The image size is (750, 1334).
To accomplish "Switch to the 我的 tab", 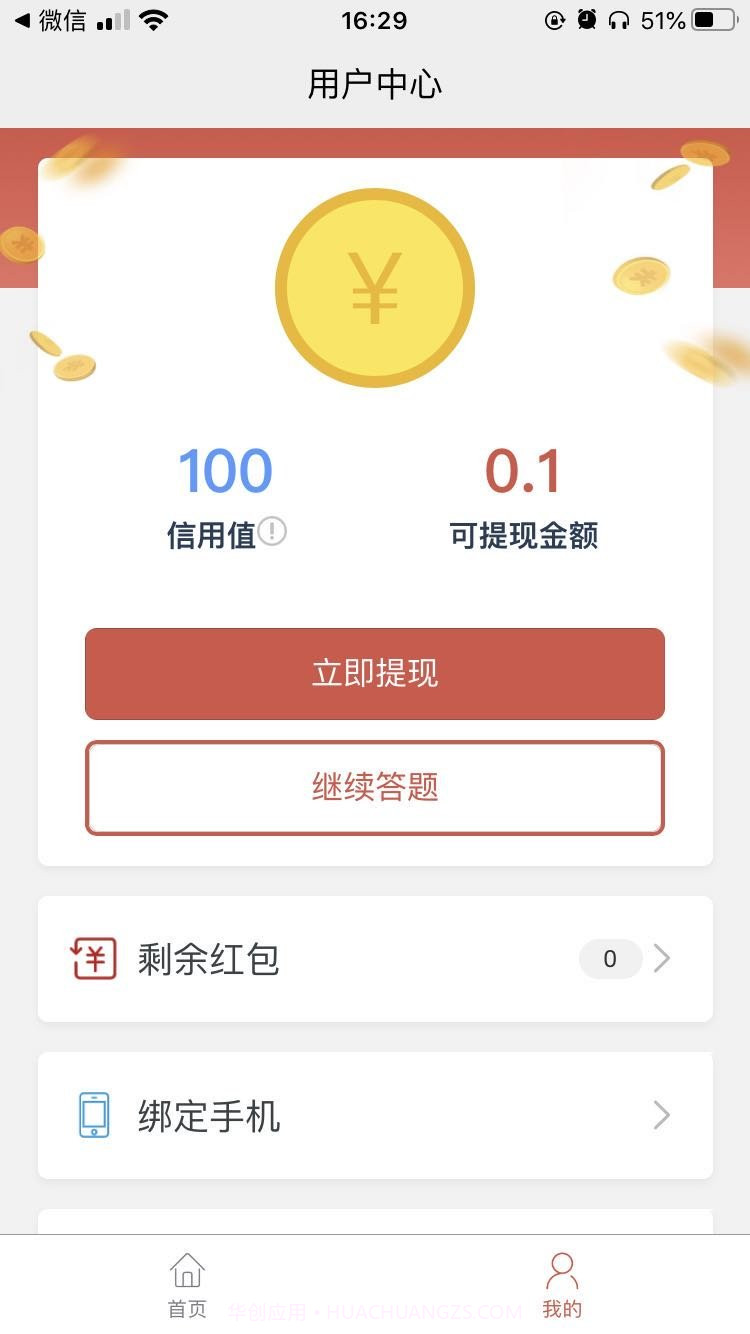I will pyautogui.click(x=562, y=1285).
